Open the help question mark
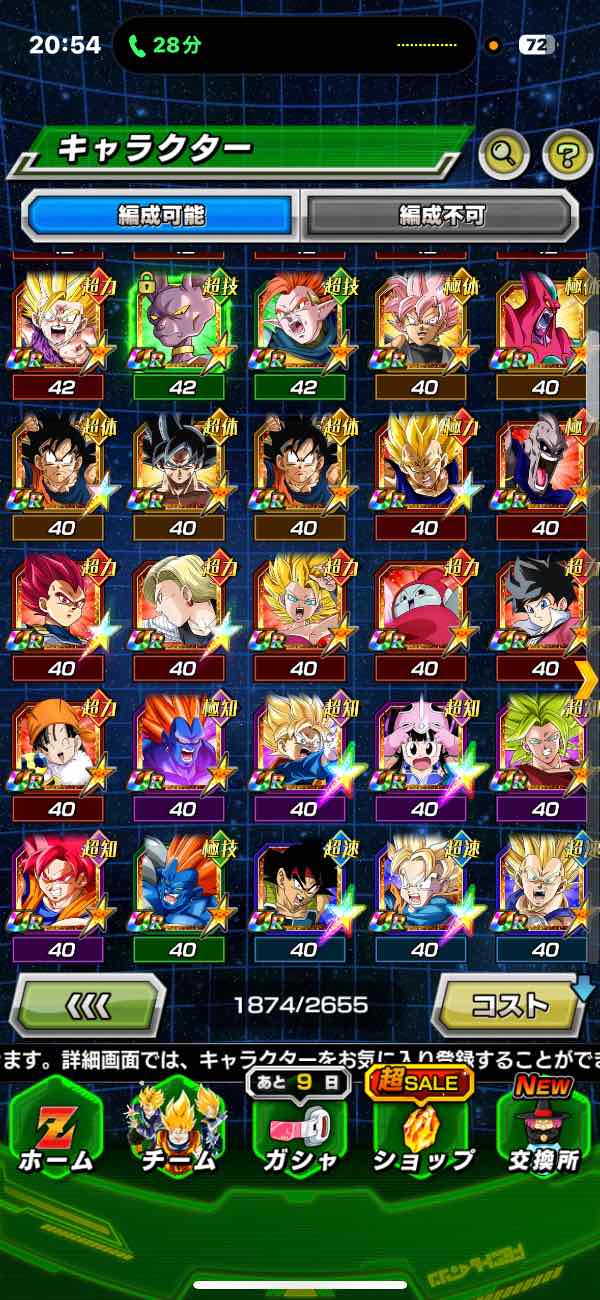Viewport: 600px width, 1300px height. pyautogui.click(x=567, y=155)
